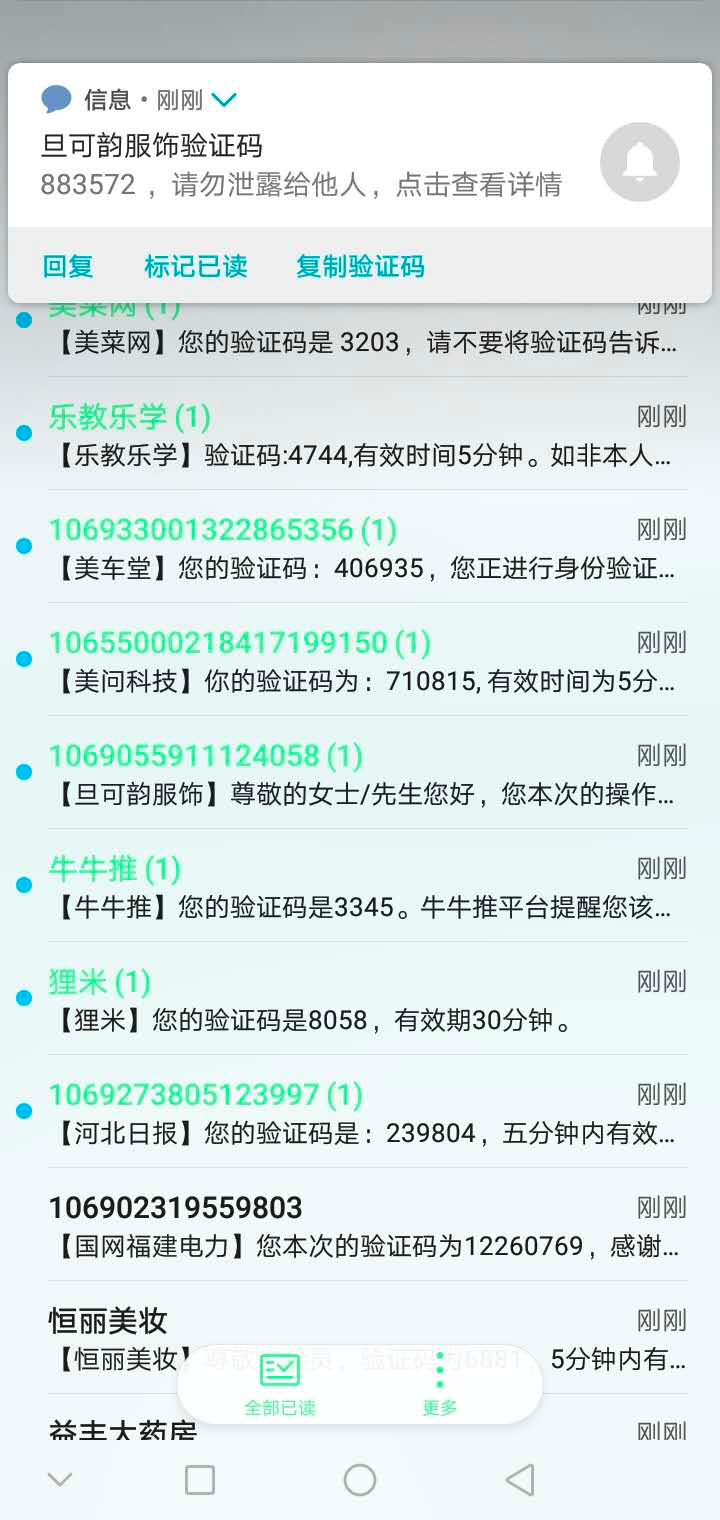Open the 国网福建电力 message thread
The height and width of the screenshot is (1520, 720).
360,1226
